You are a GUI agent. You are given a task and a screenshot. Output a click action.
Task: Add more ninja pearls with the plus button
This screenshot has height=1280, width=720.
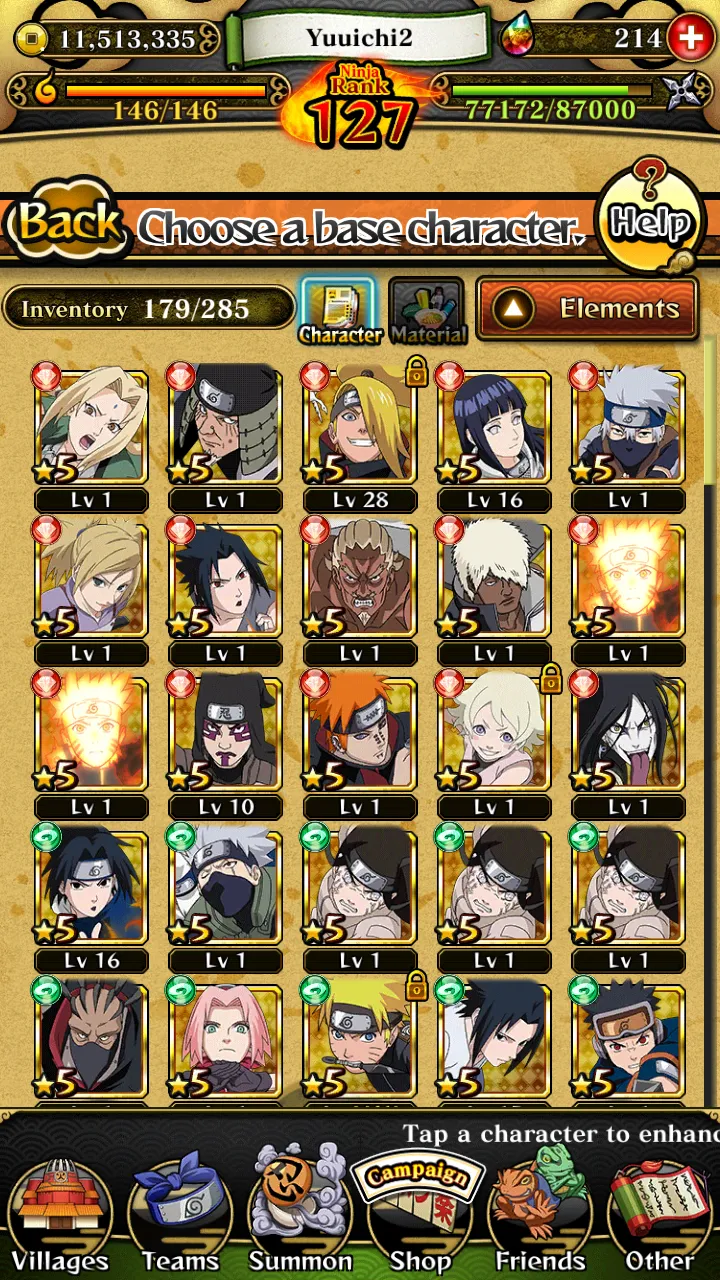click(689, 38)
